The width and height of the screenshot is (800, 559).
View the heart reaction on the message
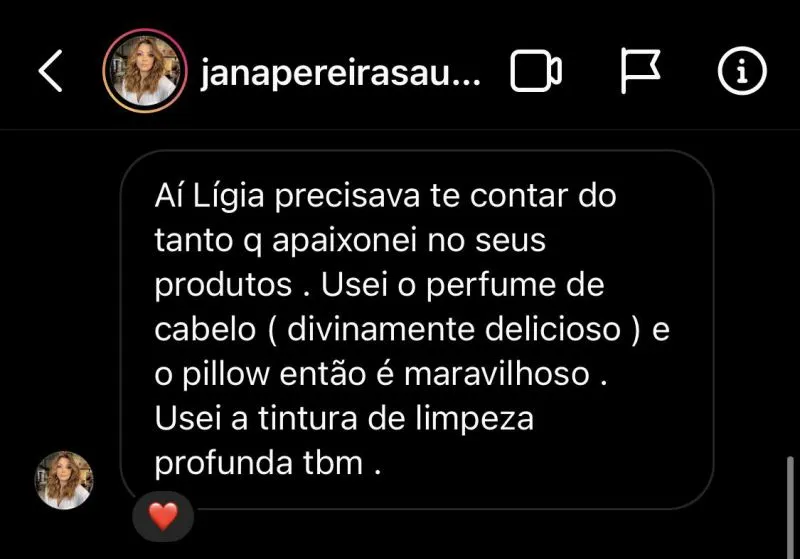click(x=162, y=516)
